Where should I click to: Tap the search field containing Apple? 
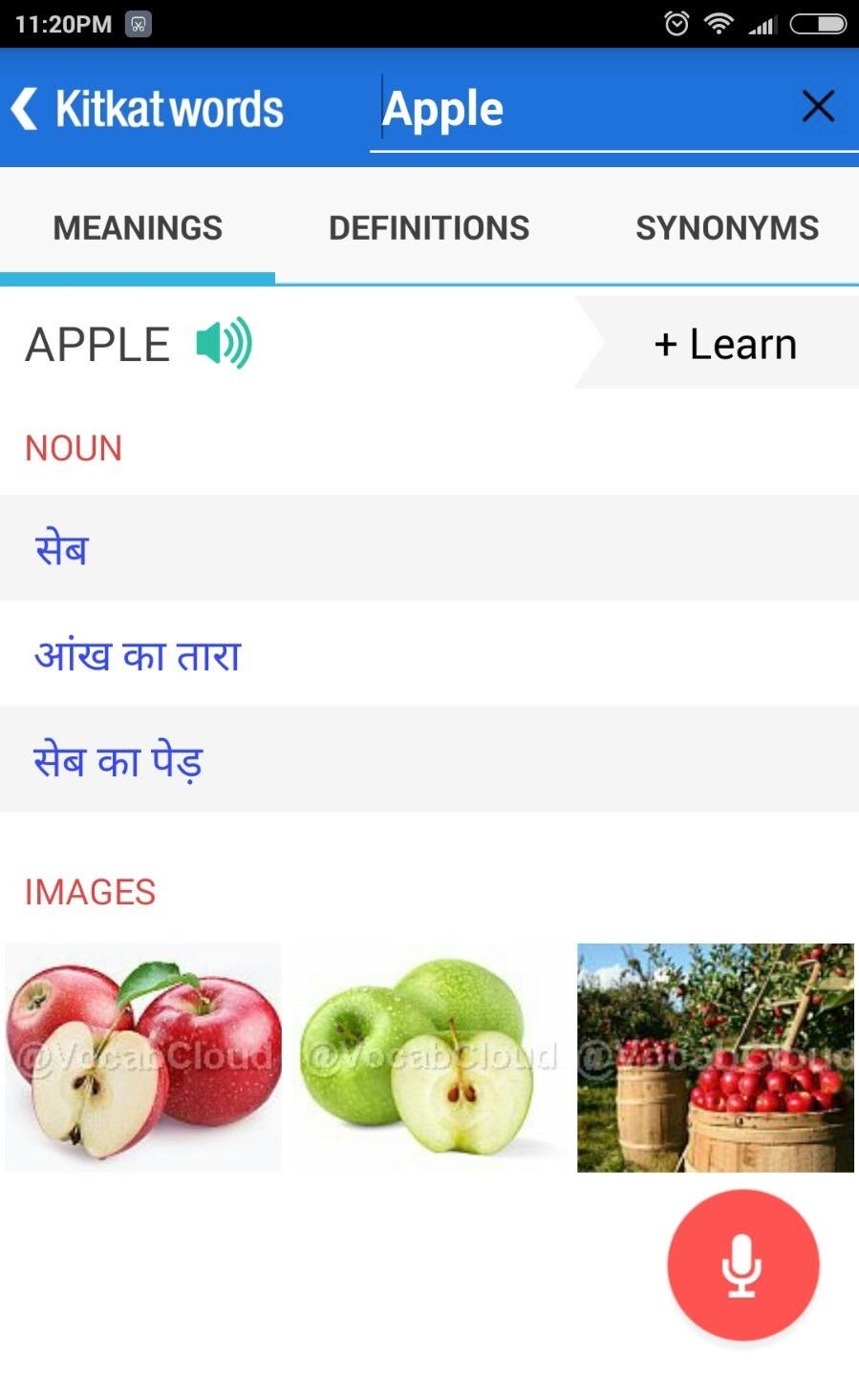[583, 109]
